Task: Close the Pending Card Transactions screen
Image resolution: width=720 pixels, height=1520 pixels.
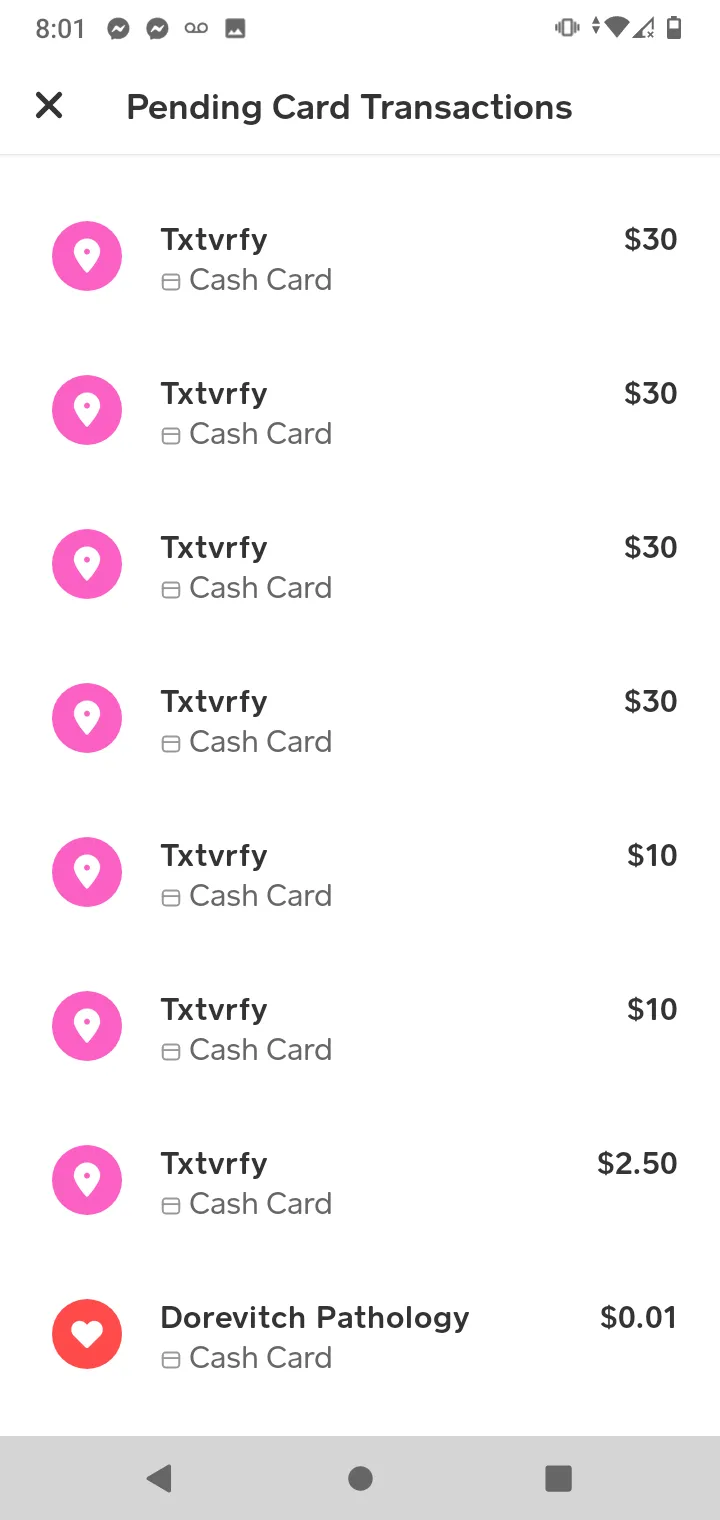Action: pyautogui.click(x=49, y=105)
